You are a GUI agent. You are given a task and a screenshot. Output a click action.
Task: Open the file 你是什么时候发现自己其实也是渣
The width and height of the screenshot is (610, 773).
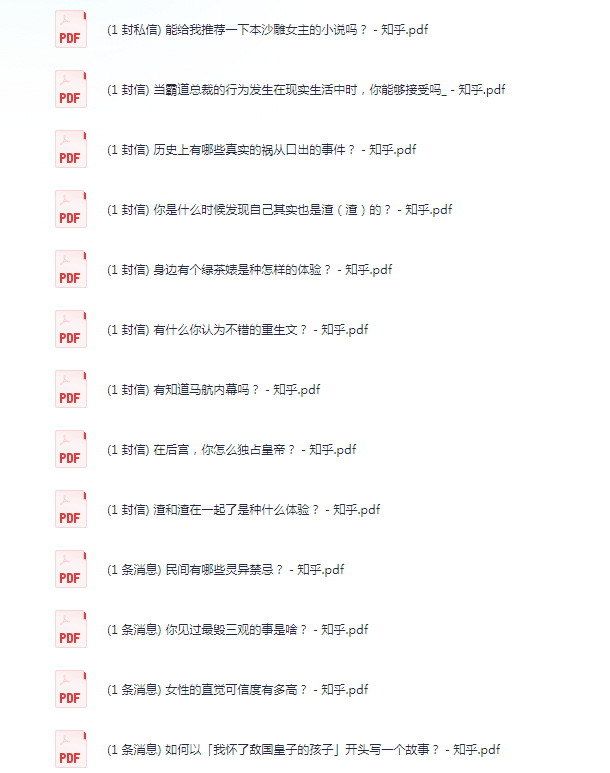[279, 210]
